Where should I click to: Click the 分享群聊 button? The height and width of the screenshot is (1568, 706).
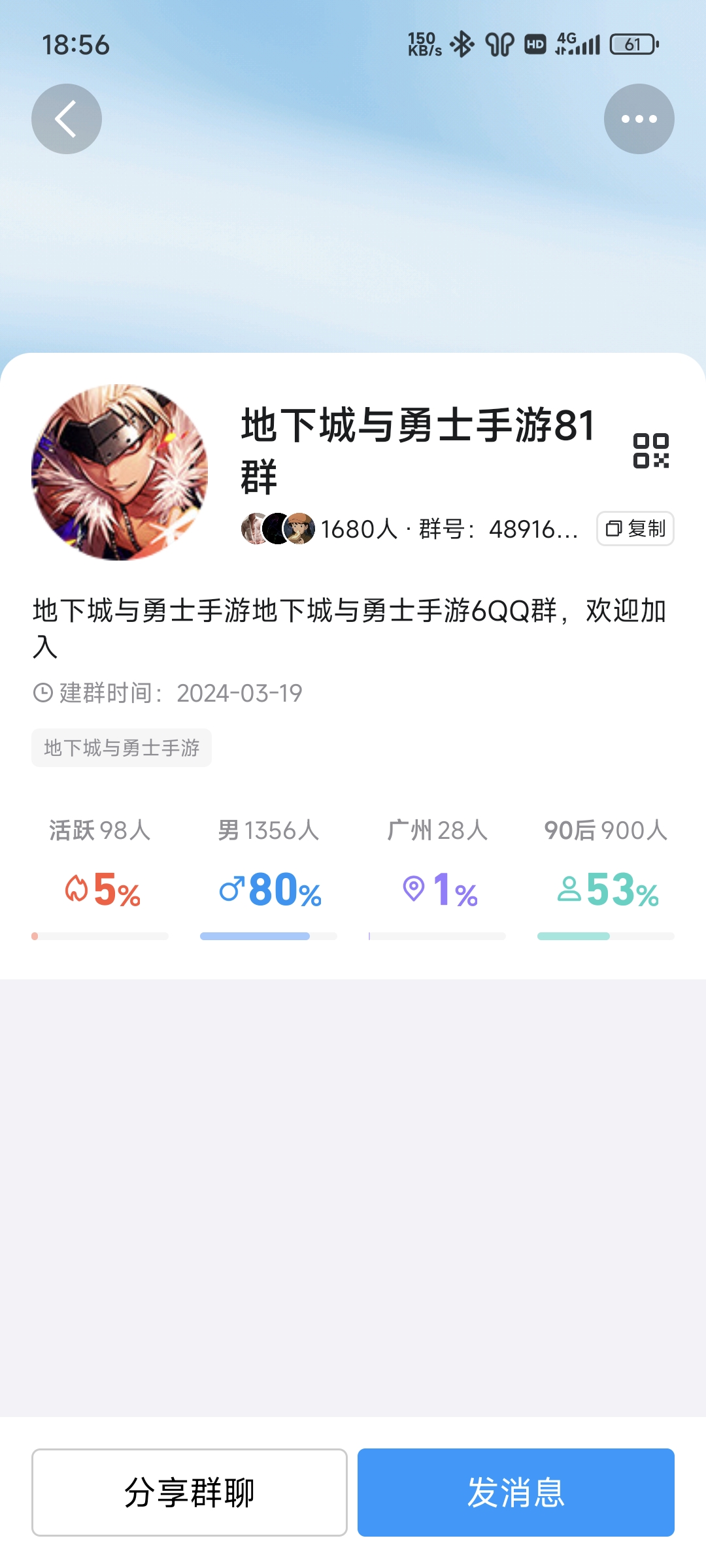click(x=189, y=1492)
